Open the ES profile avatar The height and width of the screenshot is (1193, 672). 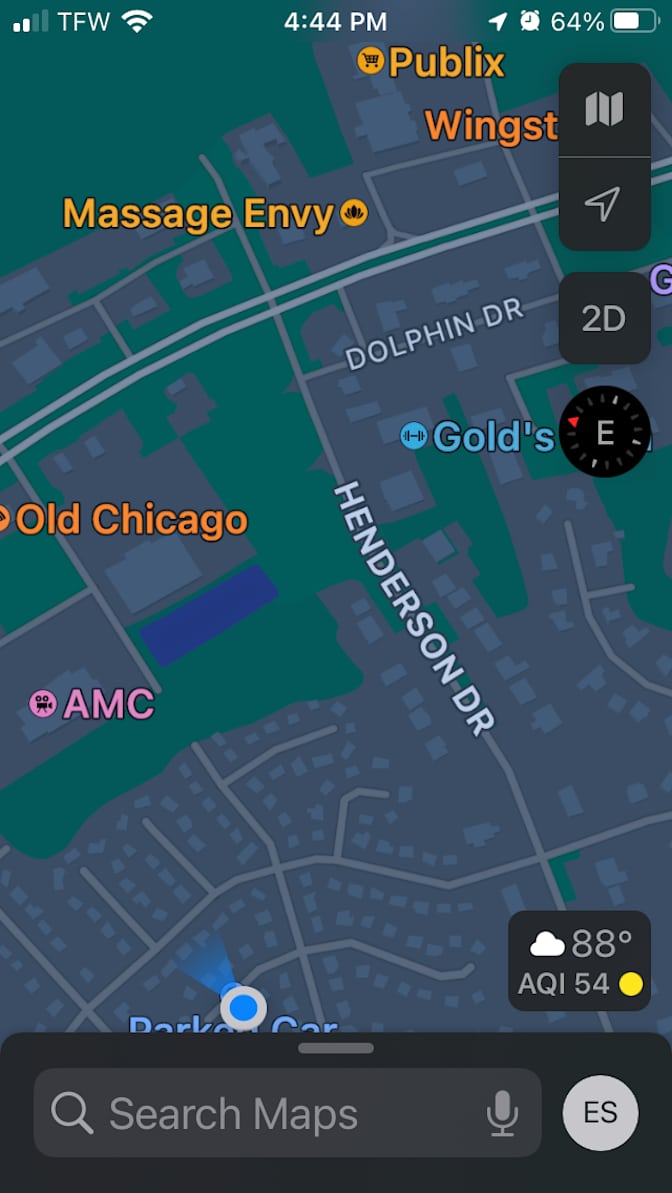[600, 1112]
